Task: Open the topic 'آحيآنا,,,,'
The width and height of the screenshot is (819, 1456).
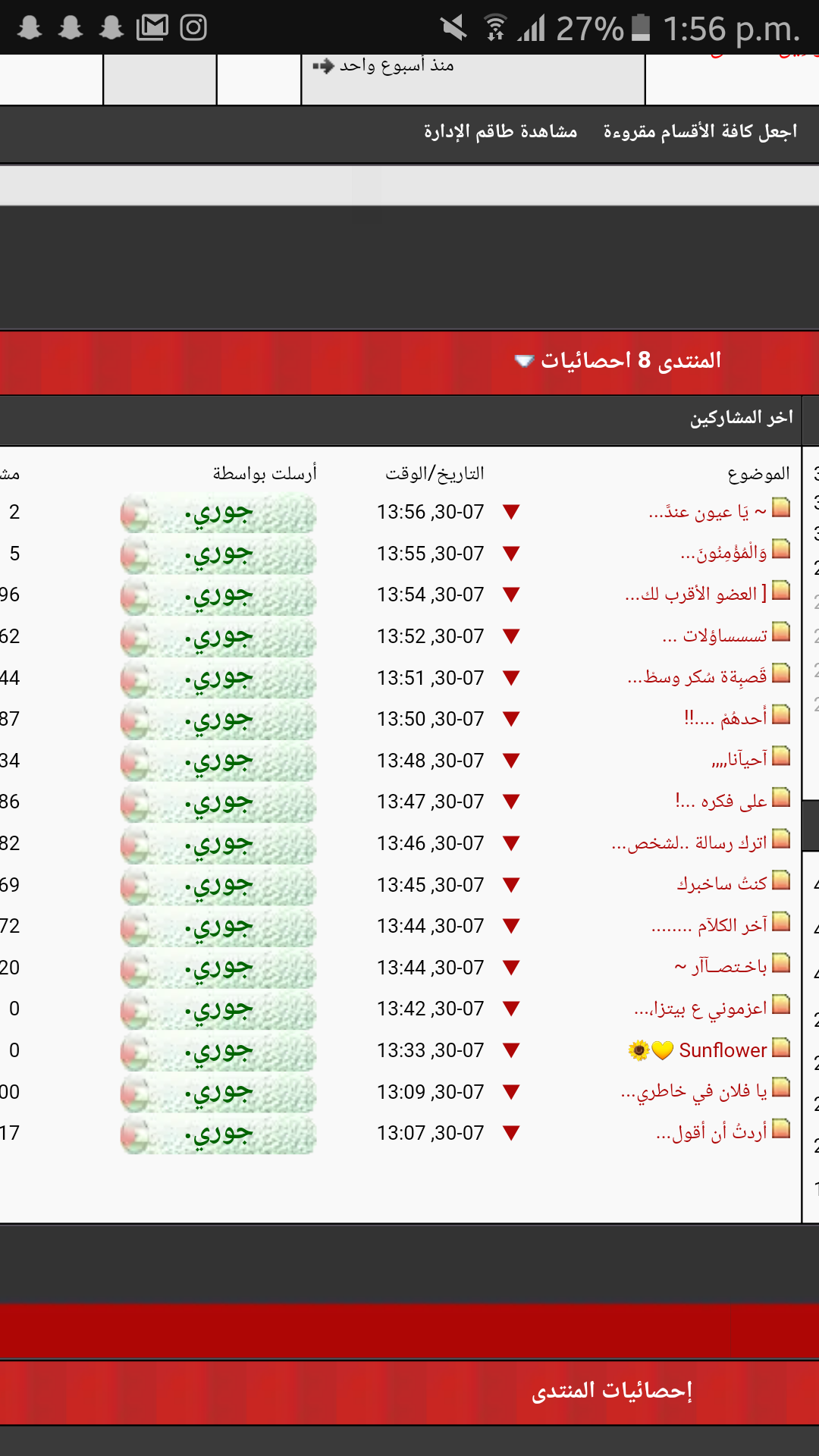Action: [739, 760]
